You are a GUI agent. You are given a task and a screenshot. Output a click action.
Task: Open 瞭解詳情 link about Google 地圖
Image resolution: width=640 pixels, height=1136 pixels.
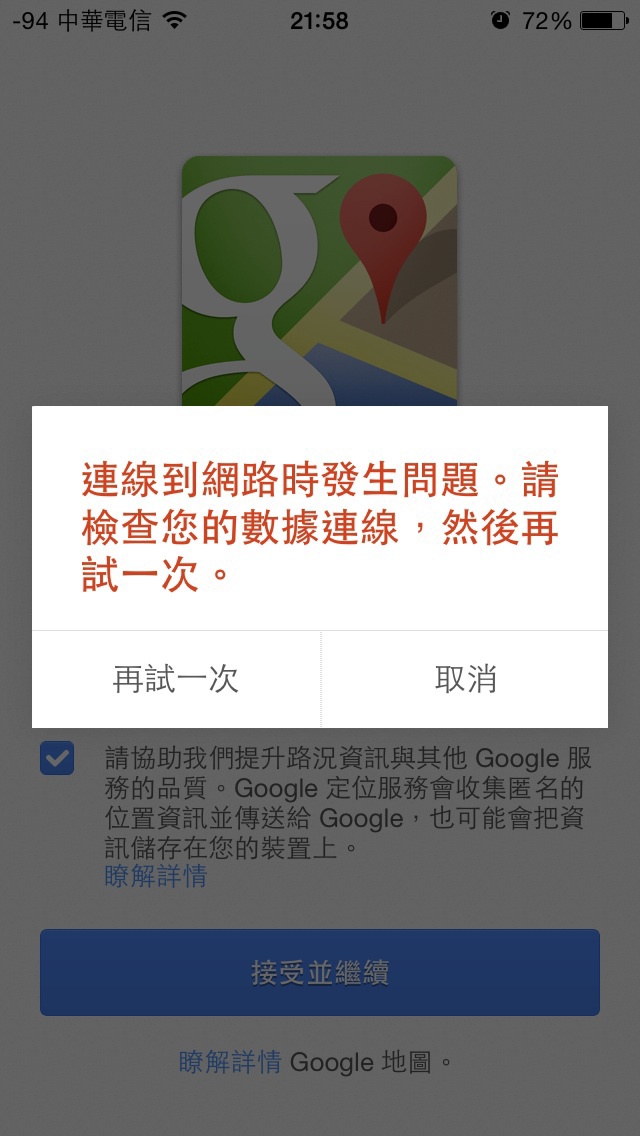tap(230, 1063)
